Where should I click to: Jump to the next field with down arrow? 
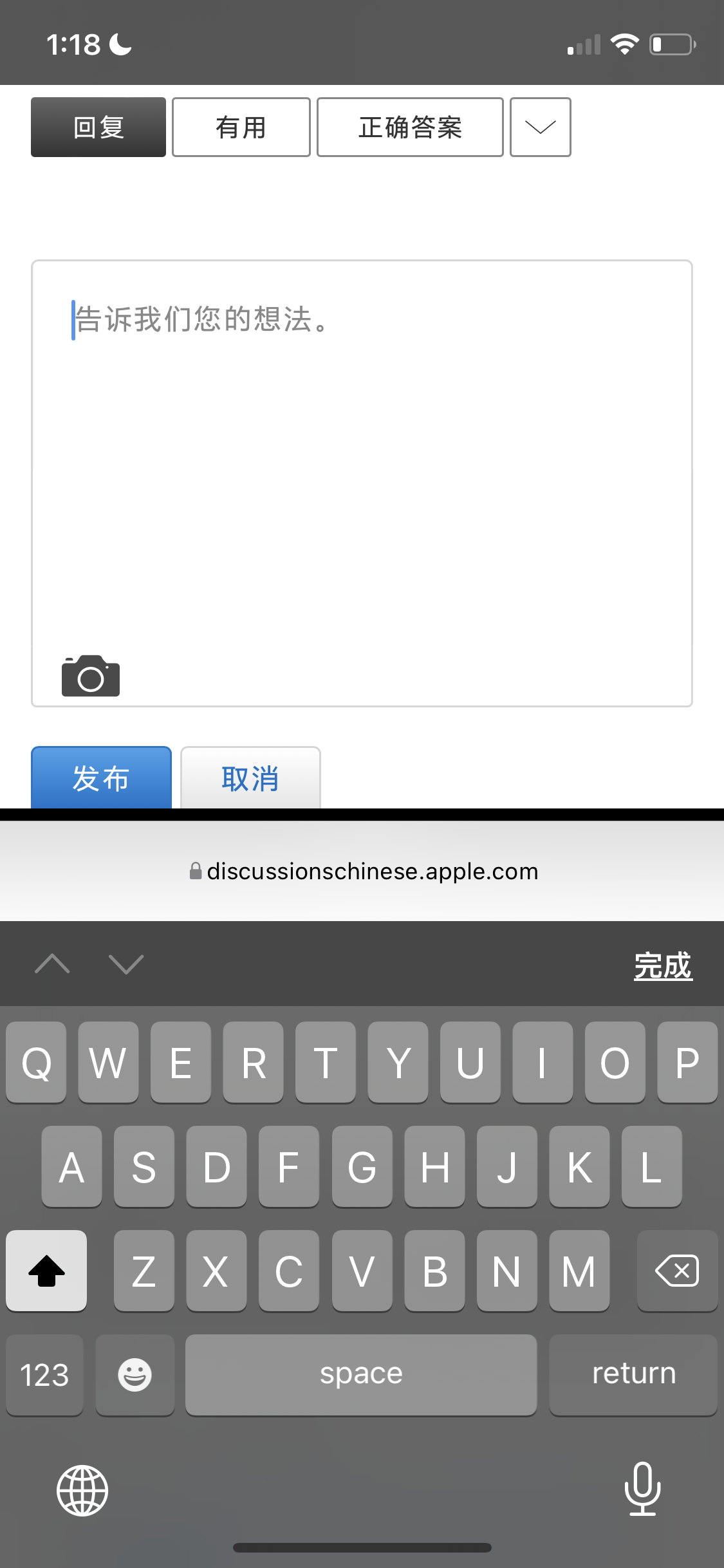click(126, 964)
